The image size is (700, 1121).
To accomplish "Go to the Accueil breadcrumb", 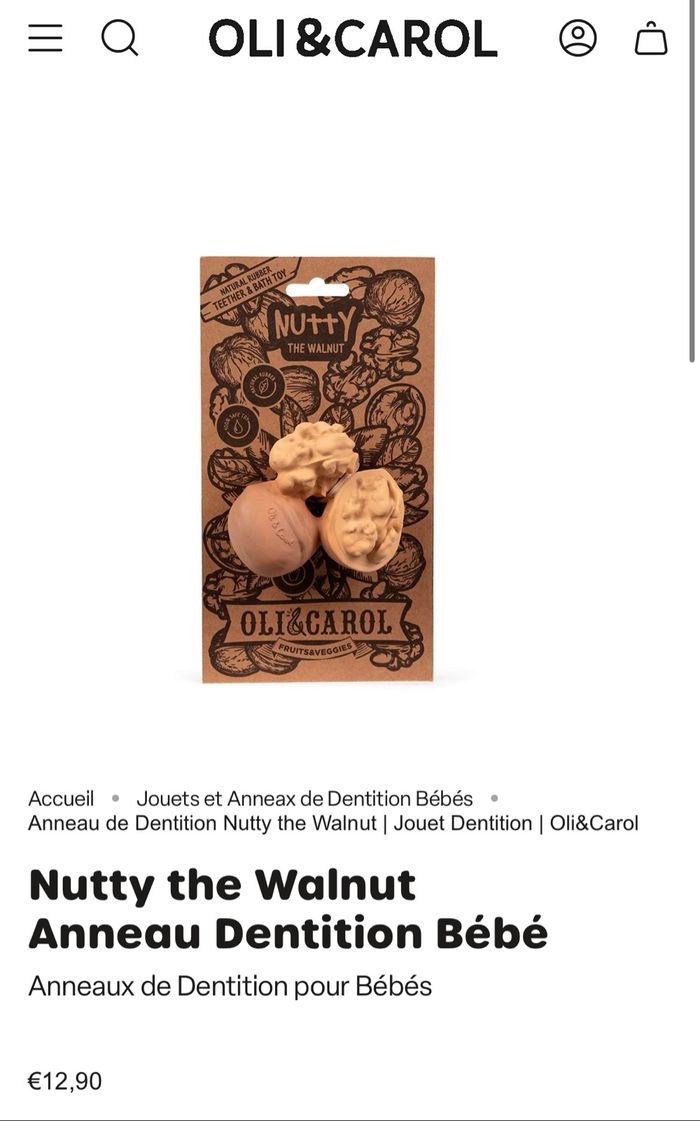I will tap(61, 798).
